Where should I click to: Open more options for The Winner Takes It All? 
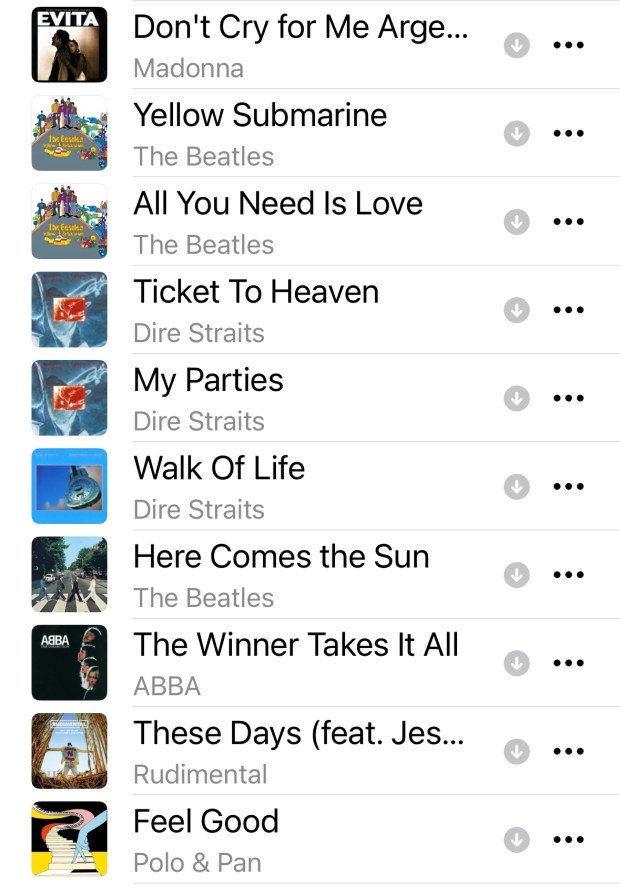[x=568, y=663]
